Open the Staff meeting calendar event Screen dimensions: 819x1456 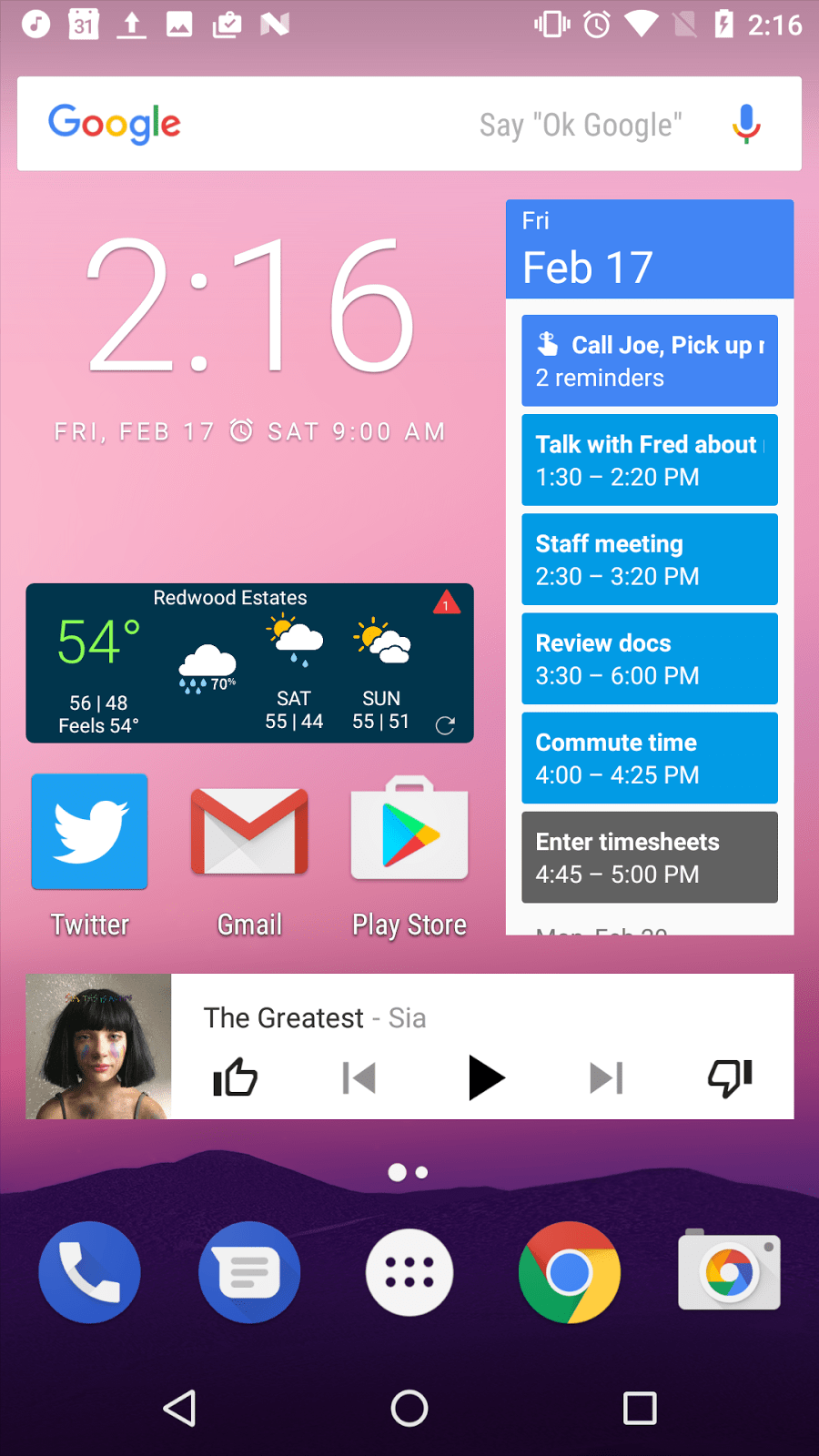[649, 559]
